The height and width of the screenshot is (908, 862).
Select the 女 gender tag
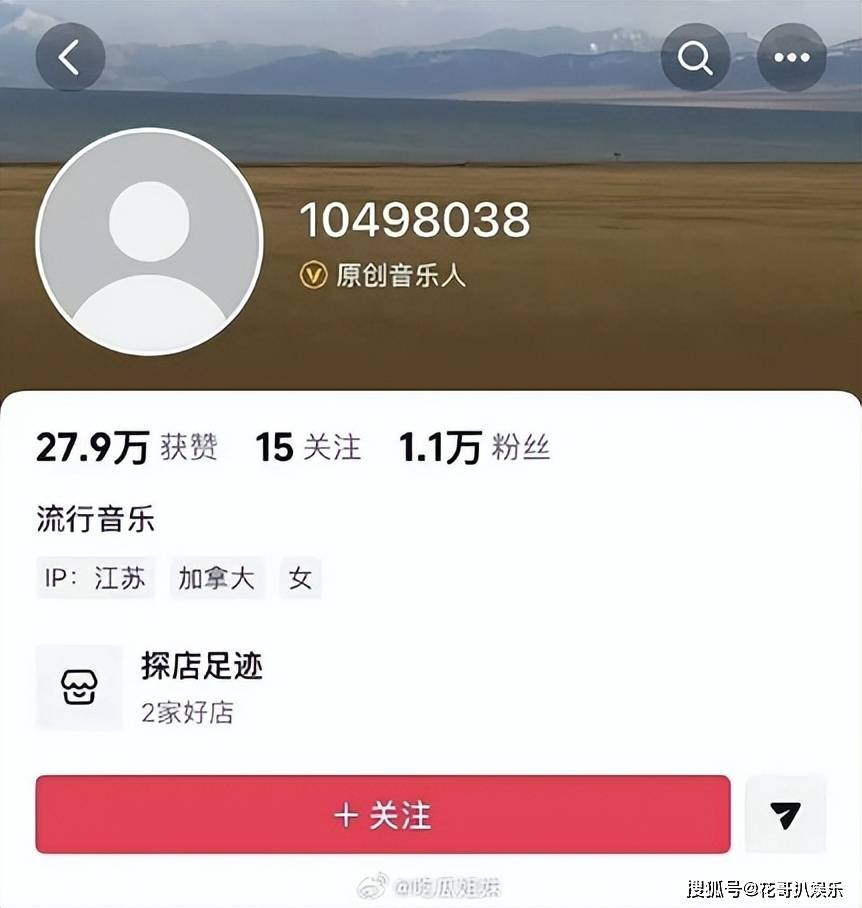tap(300, 578)
